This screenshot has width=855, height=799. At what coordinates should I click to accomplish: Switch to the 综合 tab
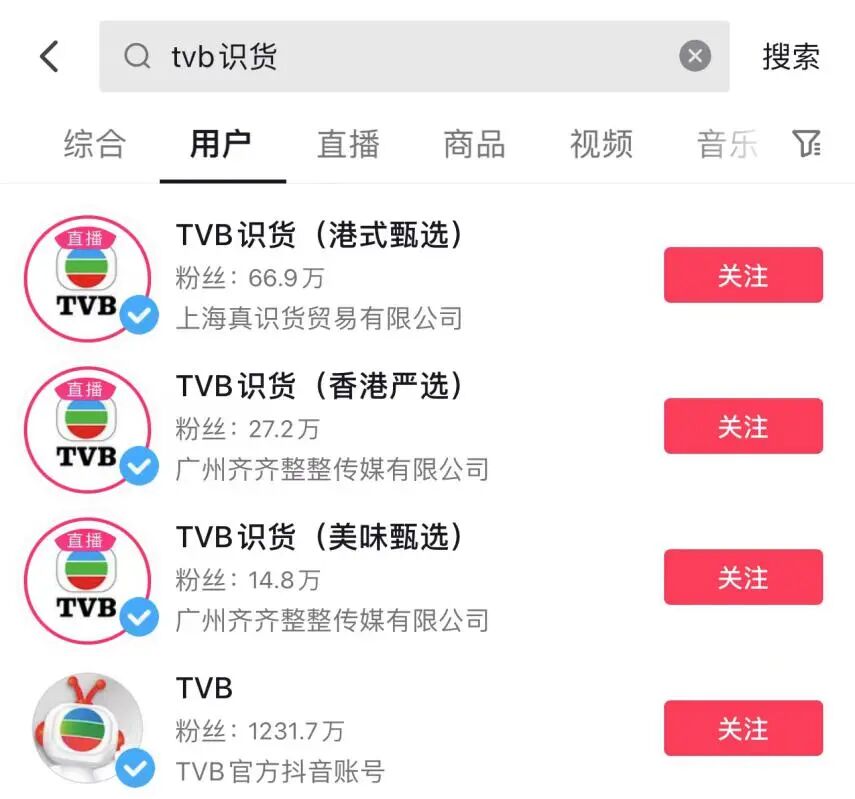click(95, 144)
